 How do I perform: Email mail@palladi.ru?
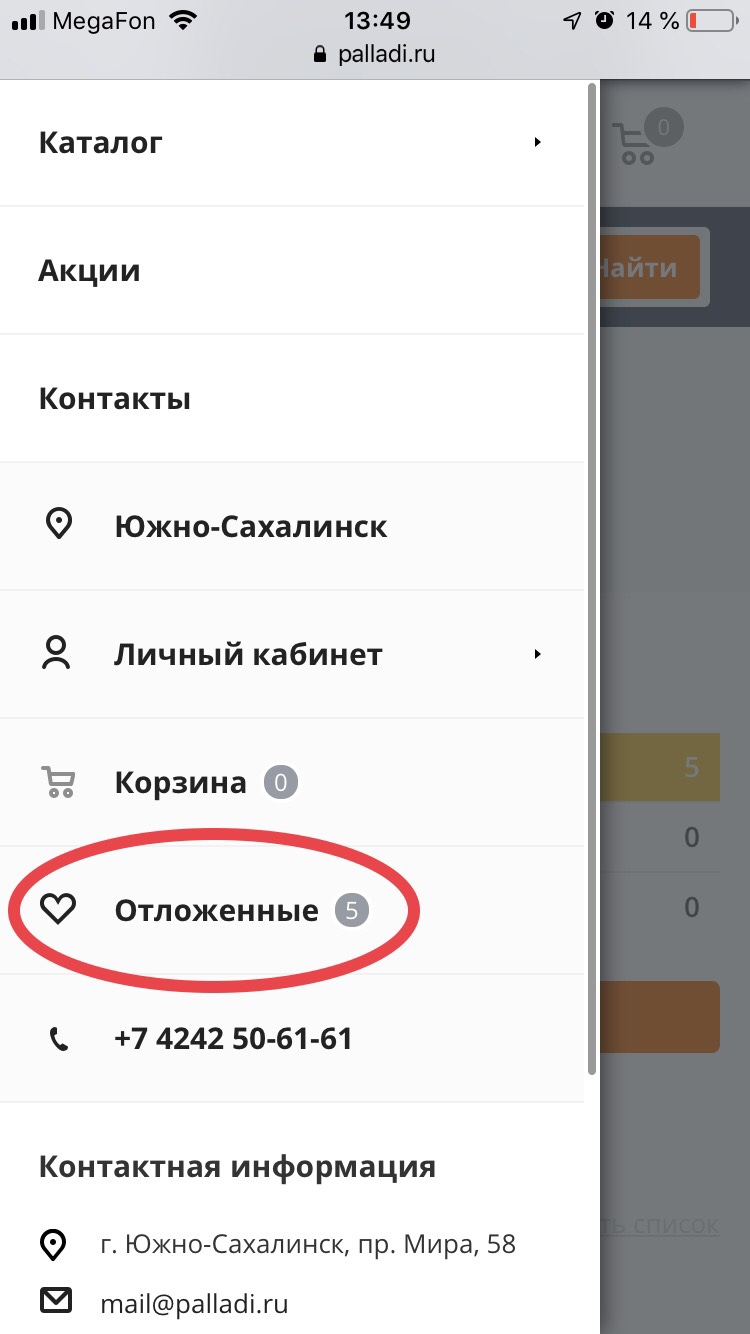[x=194, y=1304]
